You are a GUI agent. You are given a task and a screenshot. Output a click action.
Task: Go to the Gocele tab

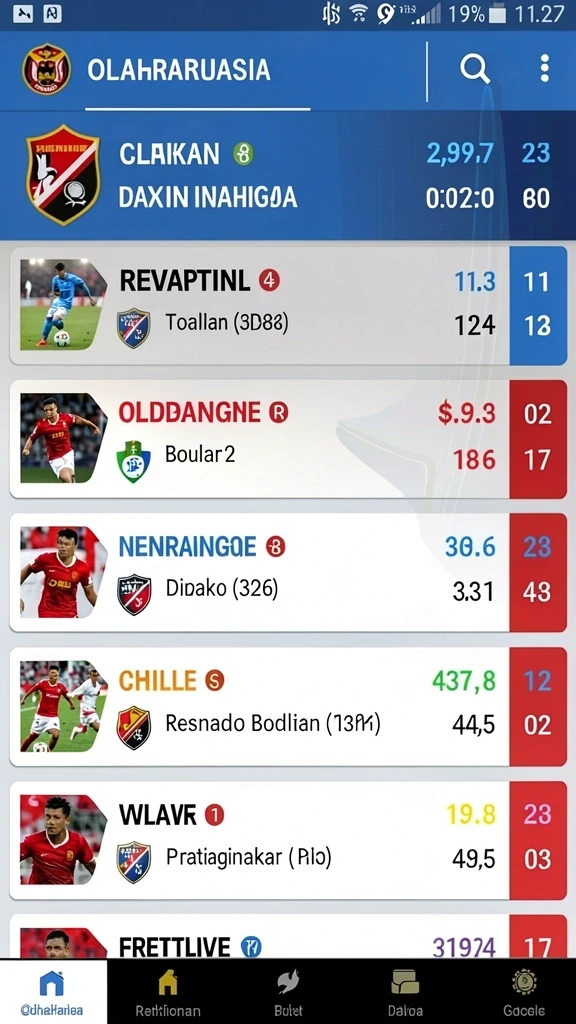(x=524, y=991)
